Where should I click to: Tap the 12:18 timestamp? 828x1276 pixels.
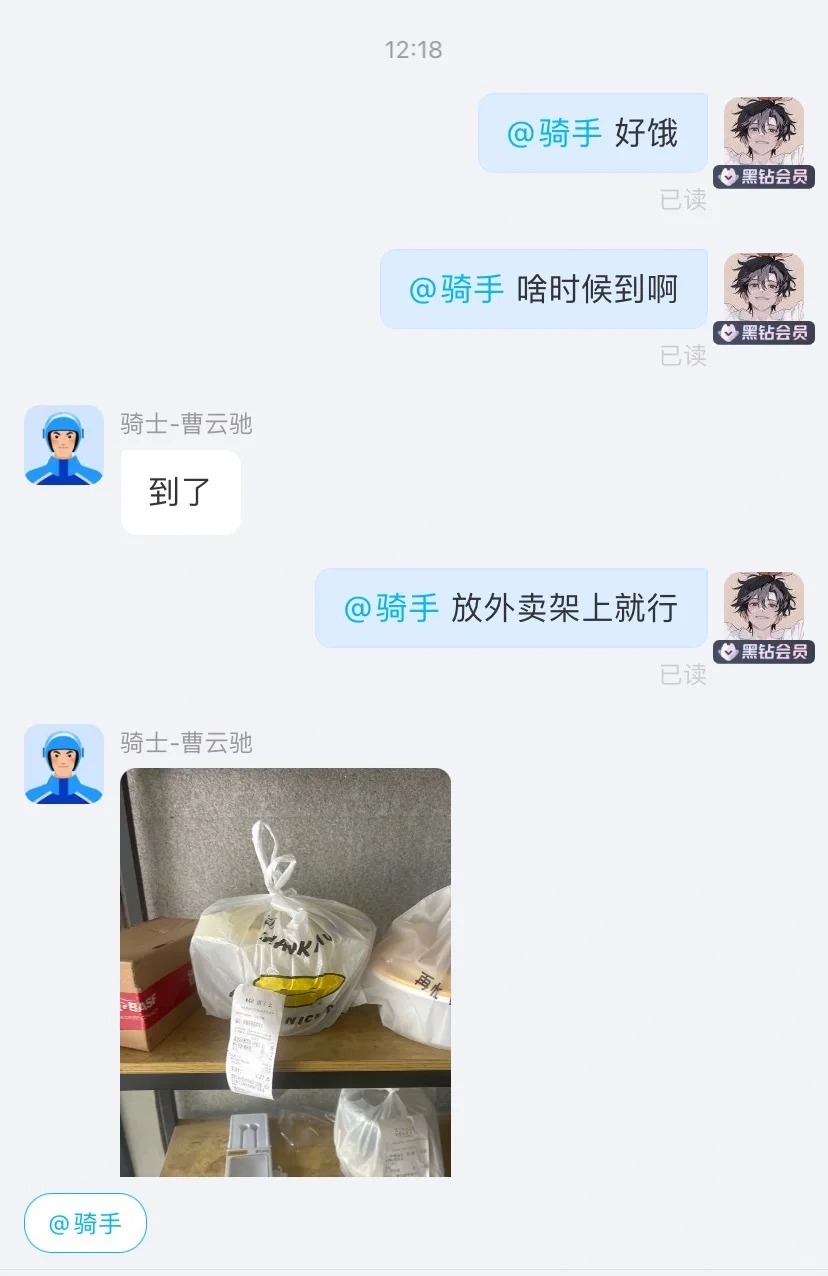click(x=413, y=49)
